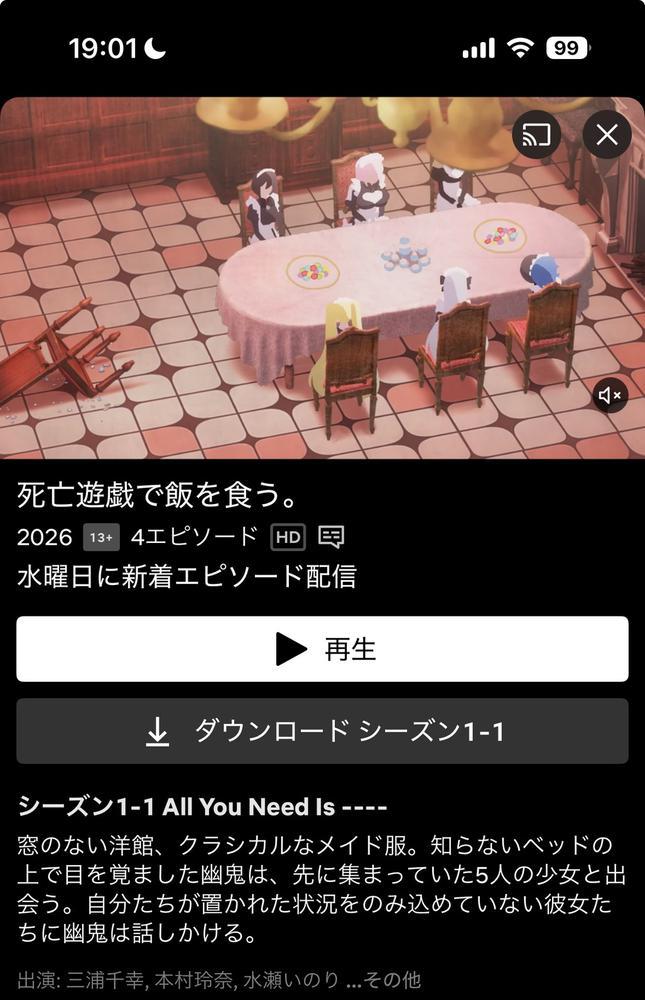Close the title details screen
Image resolution: width=645 pixels, height=1000 pixels.
click(x=607, y=135)
